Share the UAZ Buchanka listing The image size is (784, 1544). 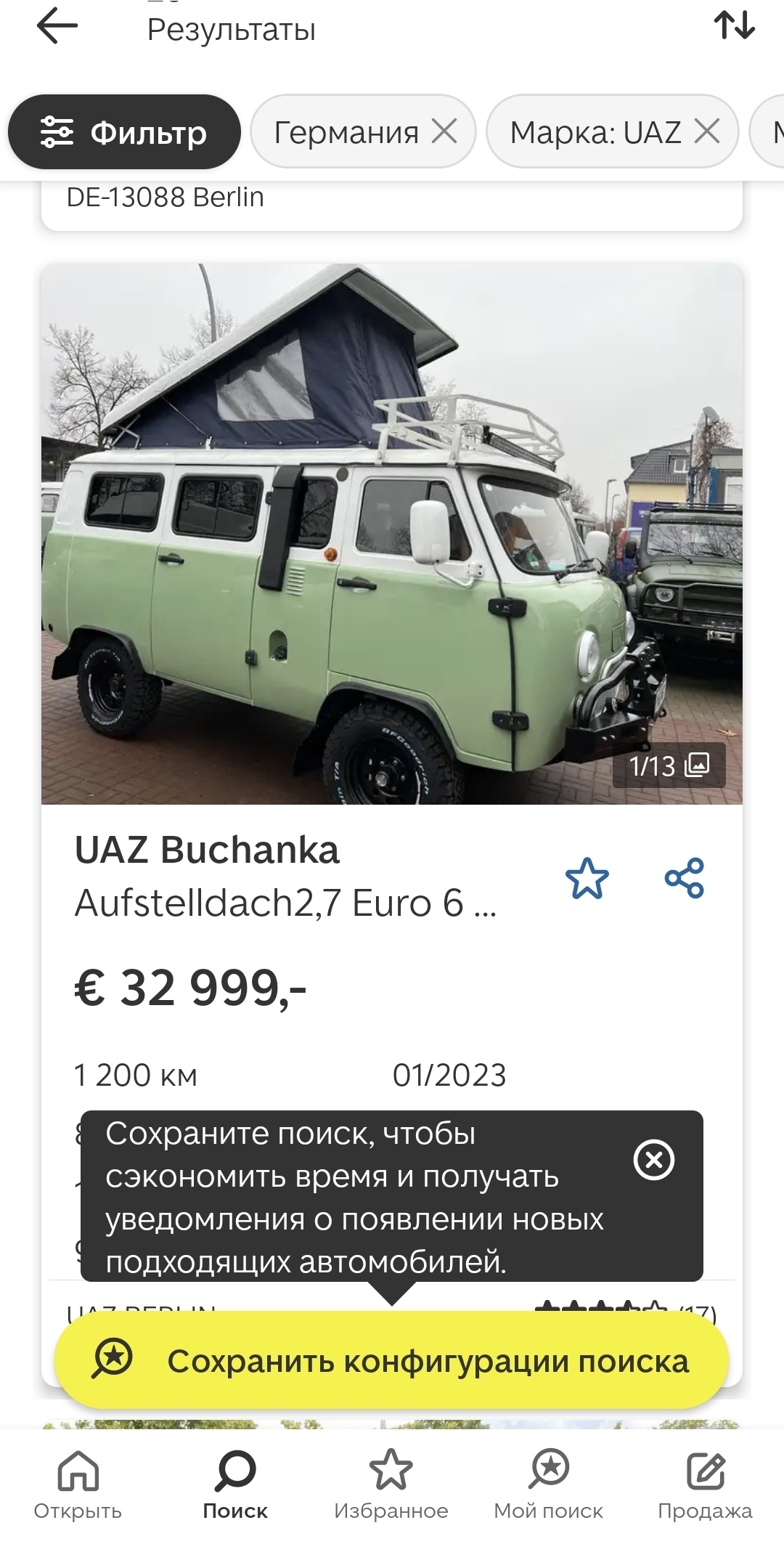click(684, 878)
